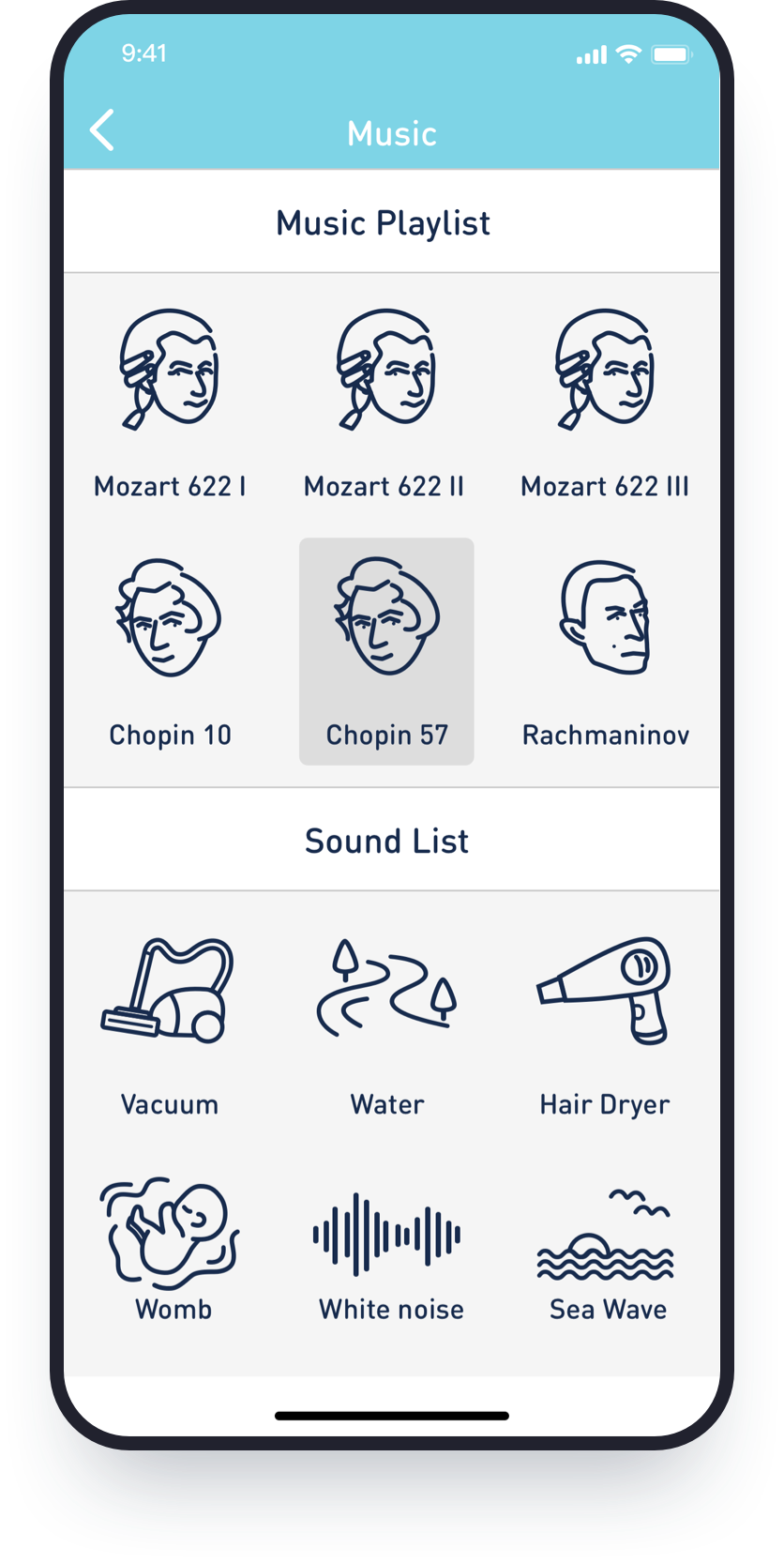
Task: Choose the Water sound
Action: click(x=386, y=1023)
